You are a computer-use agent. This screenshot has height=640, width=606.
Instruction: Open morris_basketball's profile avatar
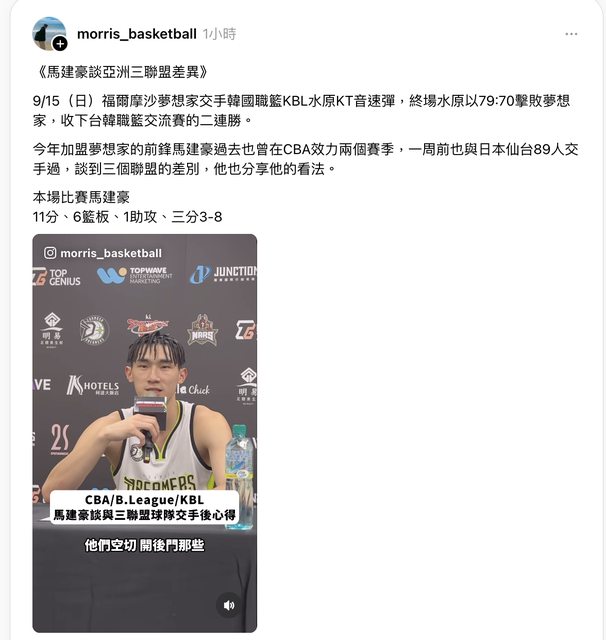pyautogui.click(x=46, y=32)
